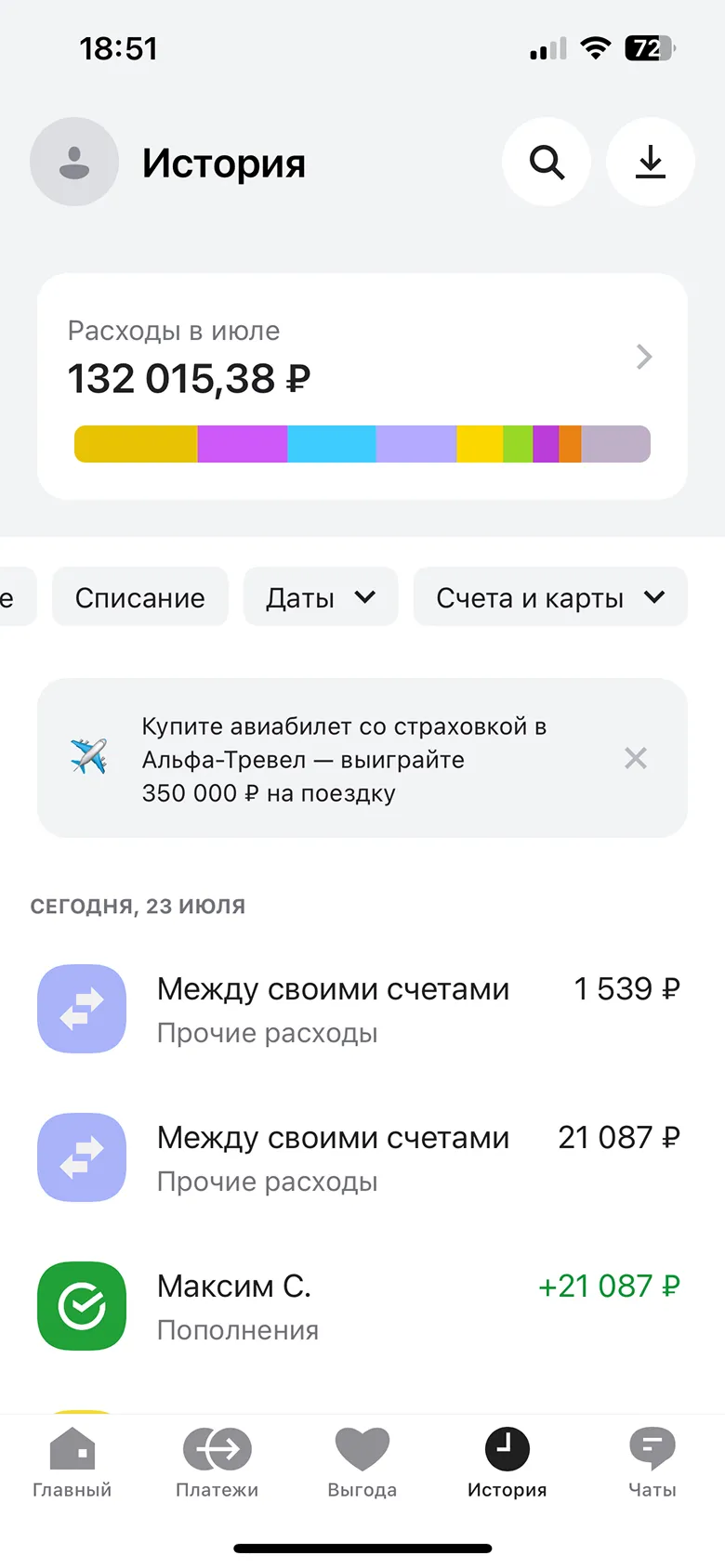Open the Чаты tab

click(652, 1463)
